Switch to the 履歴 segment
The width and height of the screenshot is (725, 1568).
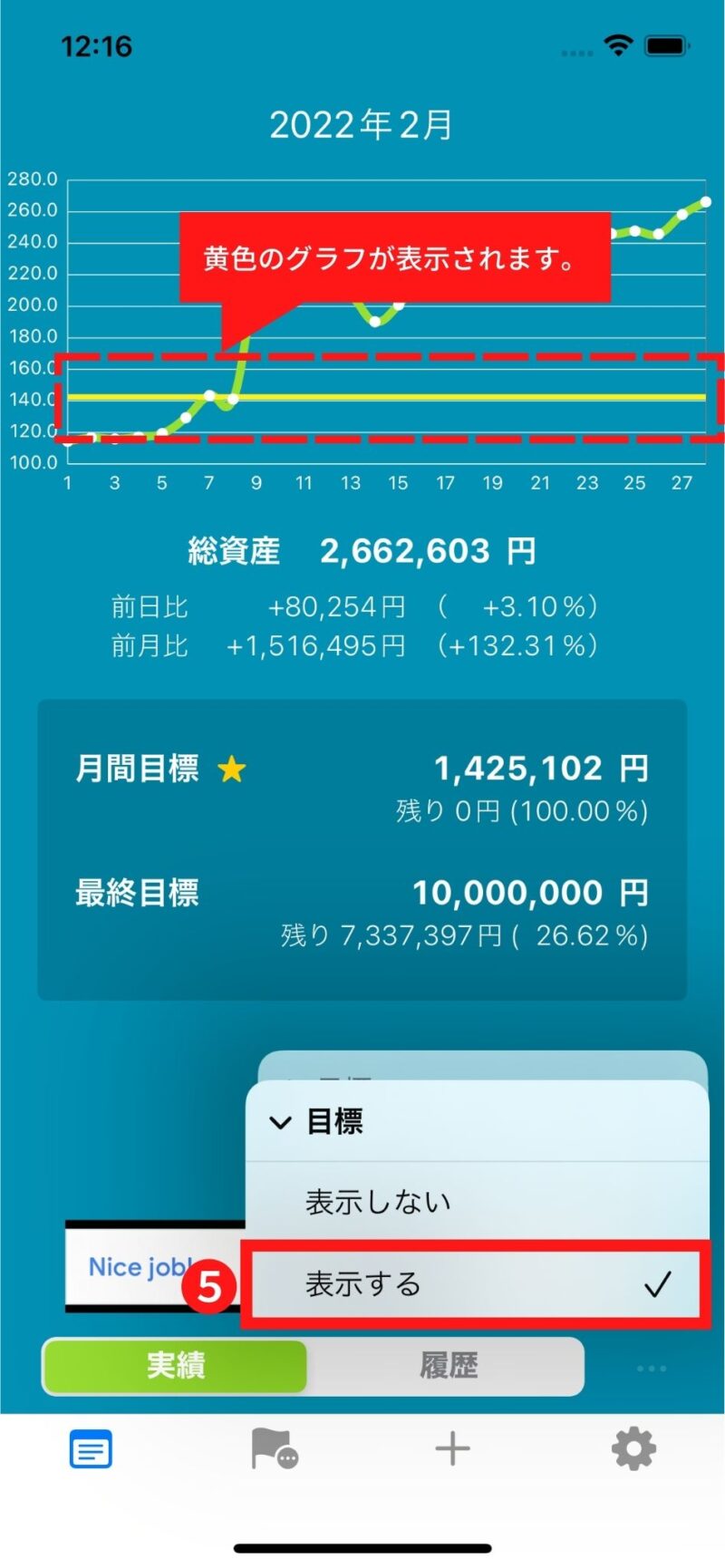[x=448, y=1365]
